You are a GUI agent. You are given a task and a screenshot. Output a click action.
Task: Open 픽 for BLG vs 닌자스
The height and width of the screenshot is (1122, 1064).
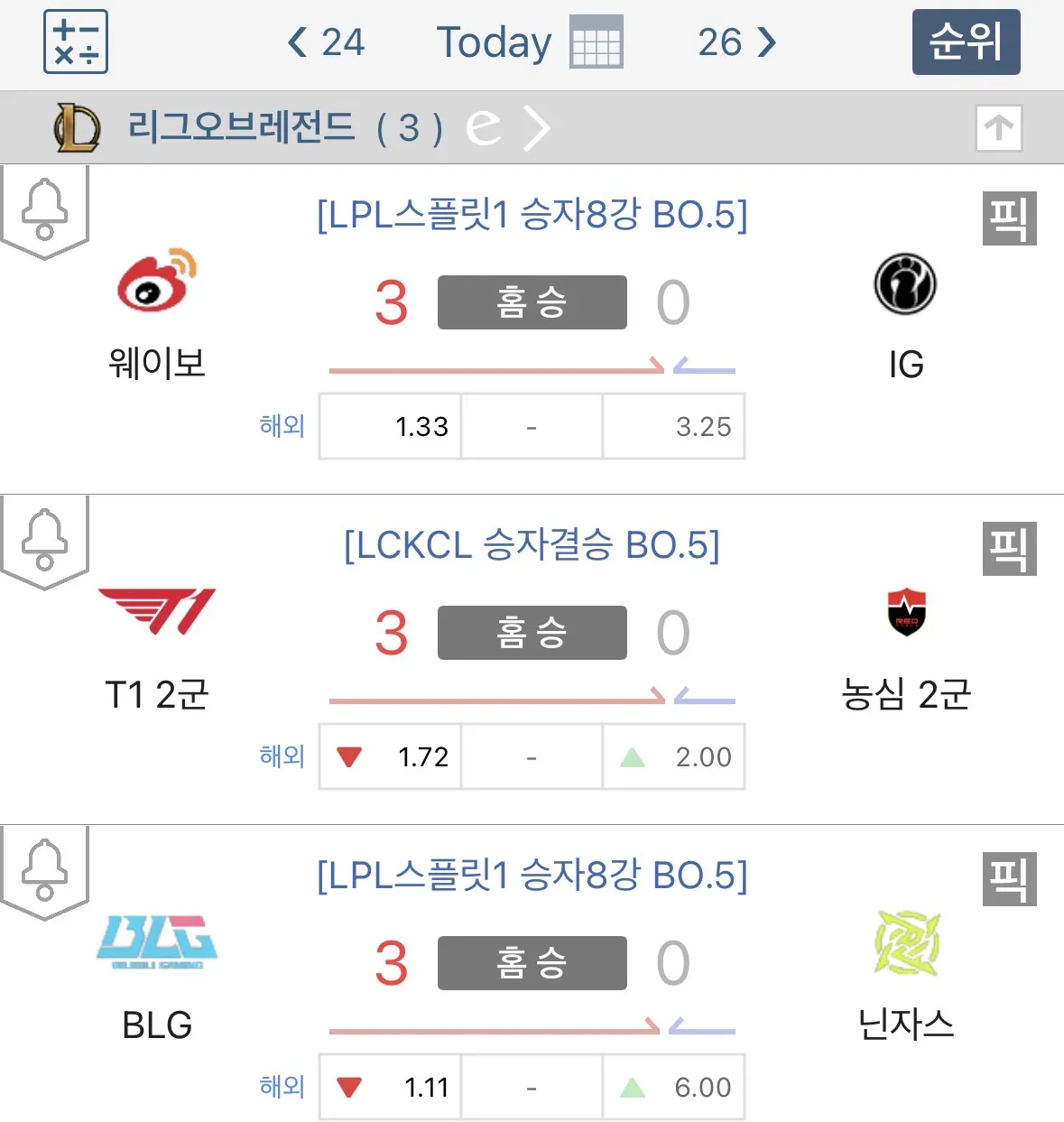(x=1009, y=879)
